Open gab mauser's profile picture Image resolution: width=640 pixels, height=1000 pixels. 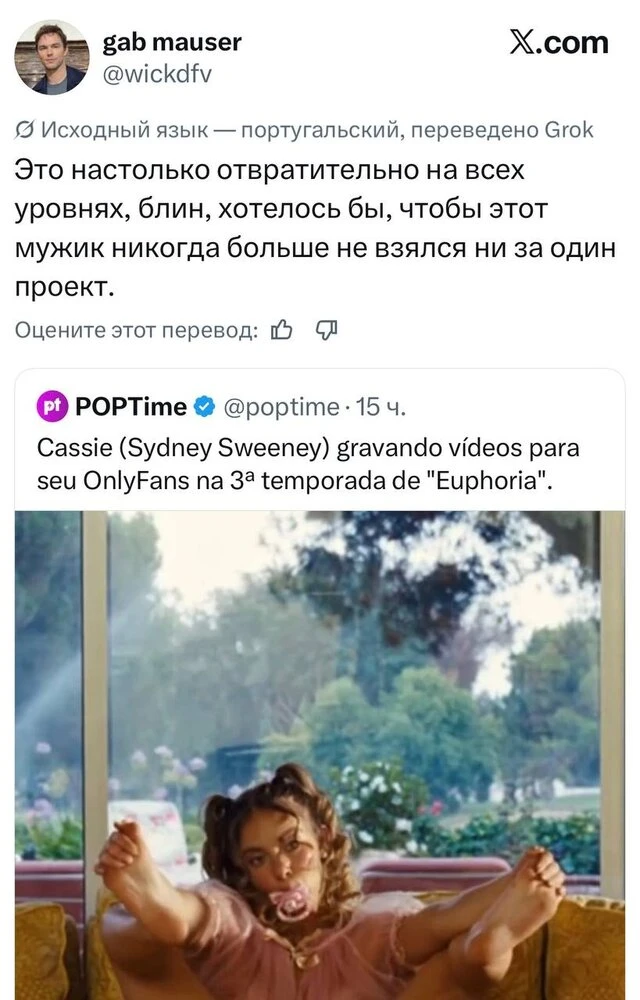(51, 57)
